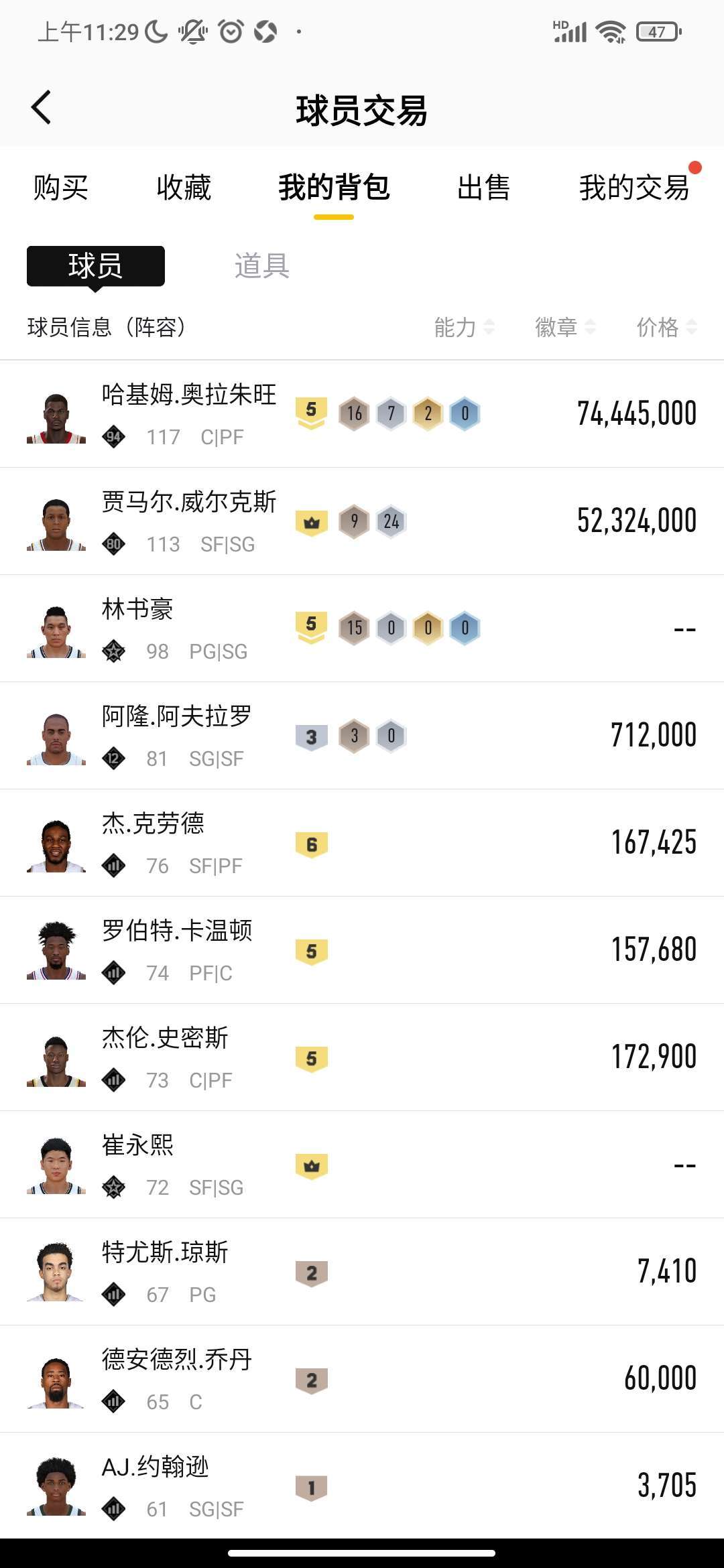
Task: Switch to the 出售 tab
Action: (x=483, y=188)
